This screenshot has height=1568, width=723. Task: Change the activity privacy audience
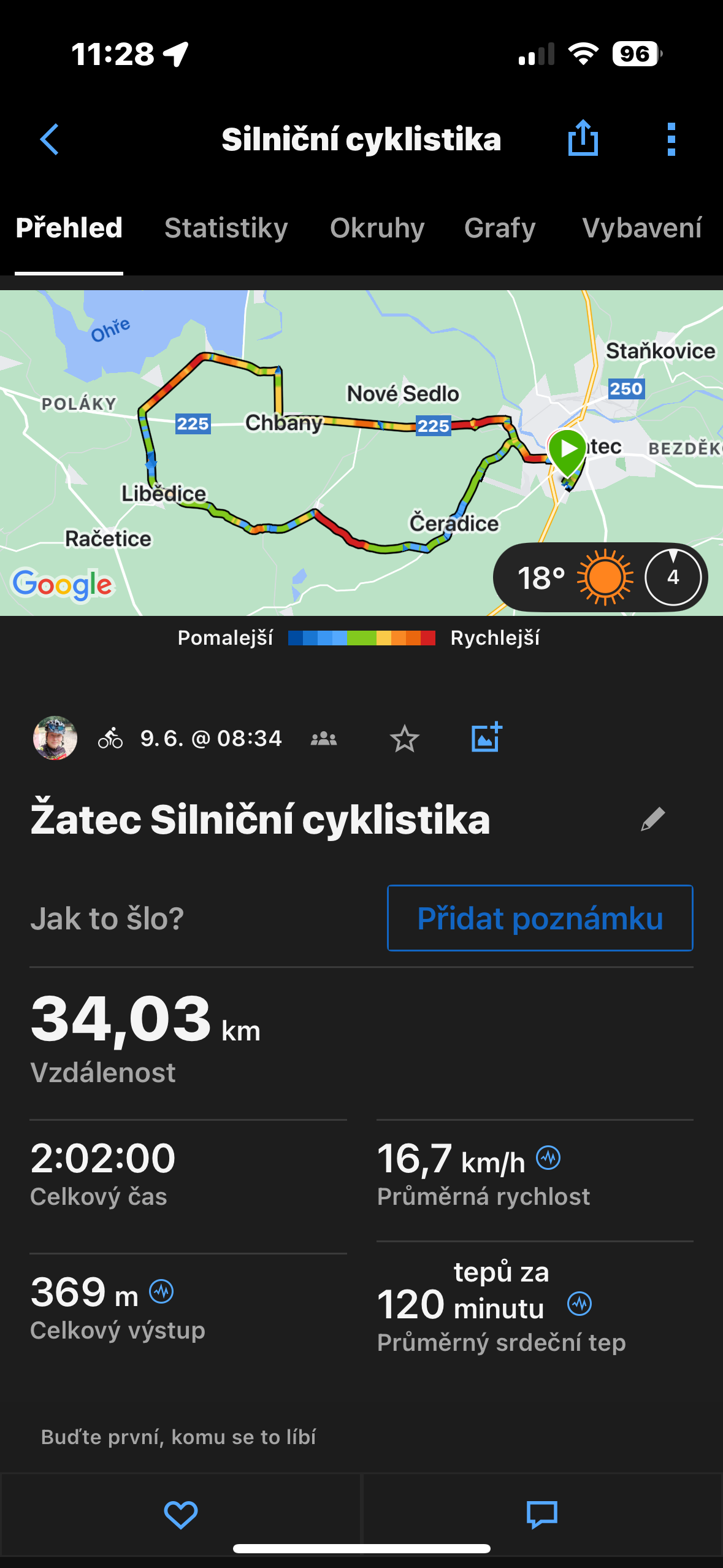tap(324, 739)
